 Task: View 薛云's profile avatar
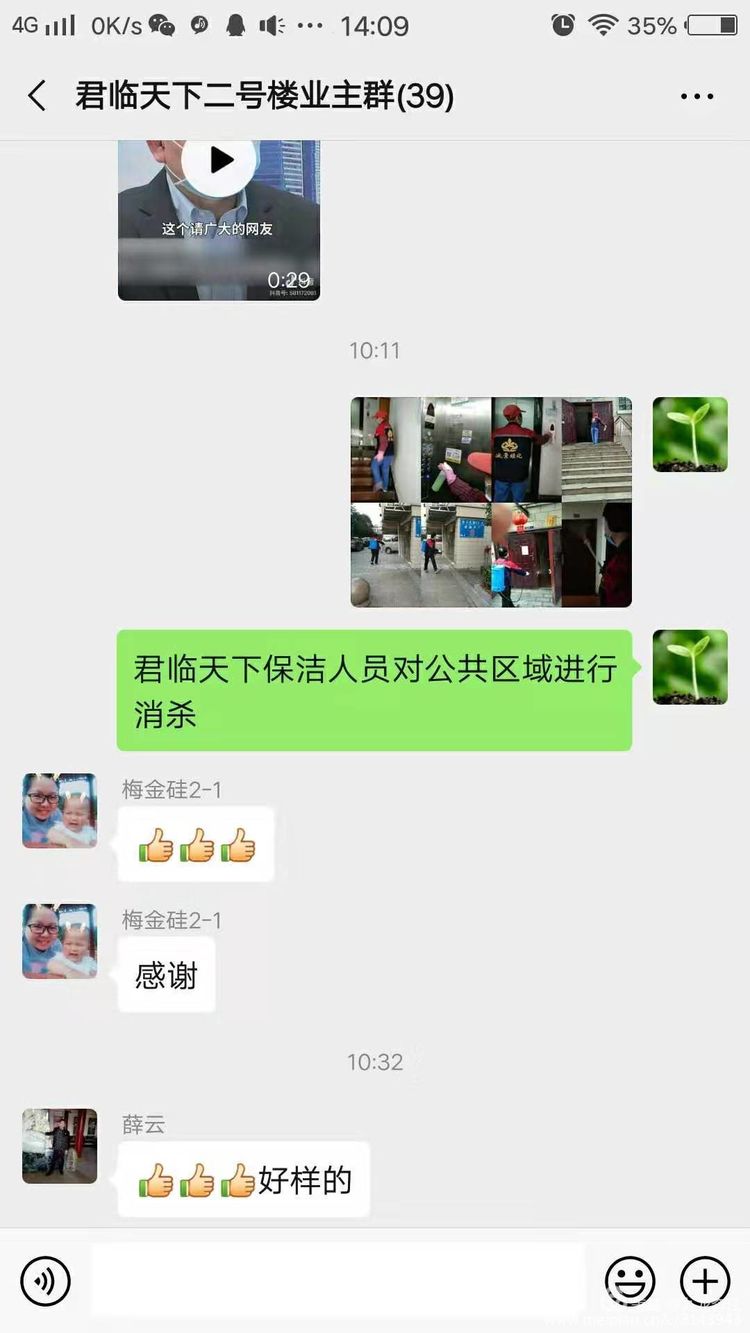point(60,1146)
